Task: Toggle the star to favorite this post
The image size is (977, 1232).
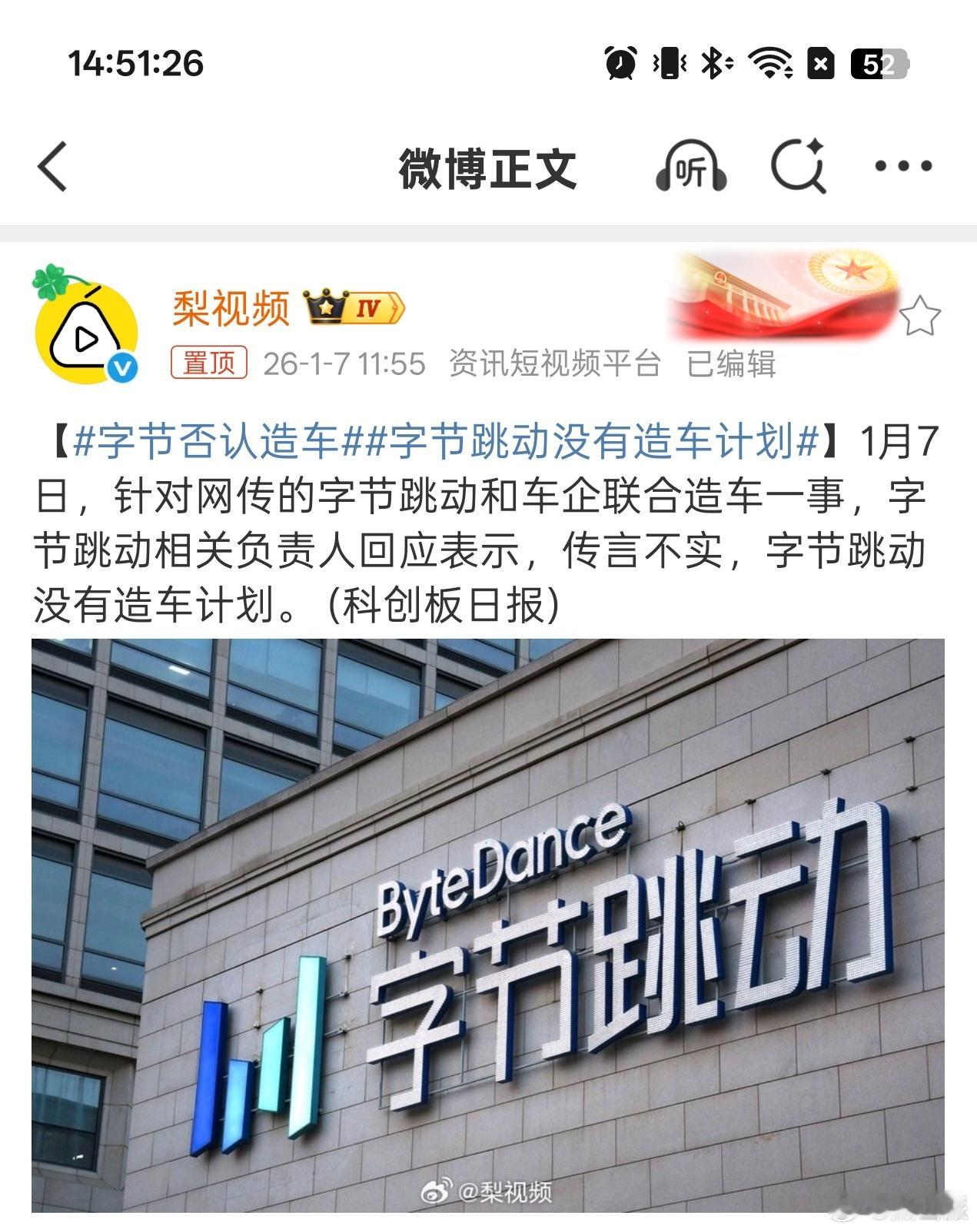Action: (919, 314)
